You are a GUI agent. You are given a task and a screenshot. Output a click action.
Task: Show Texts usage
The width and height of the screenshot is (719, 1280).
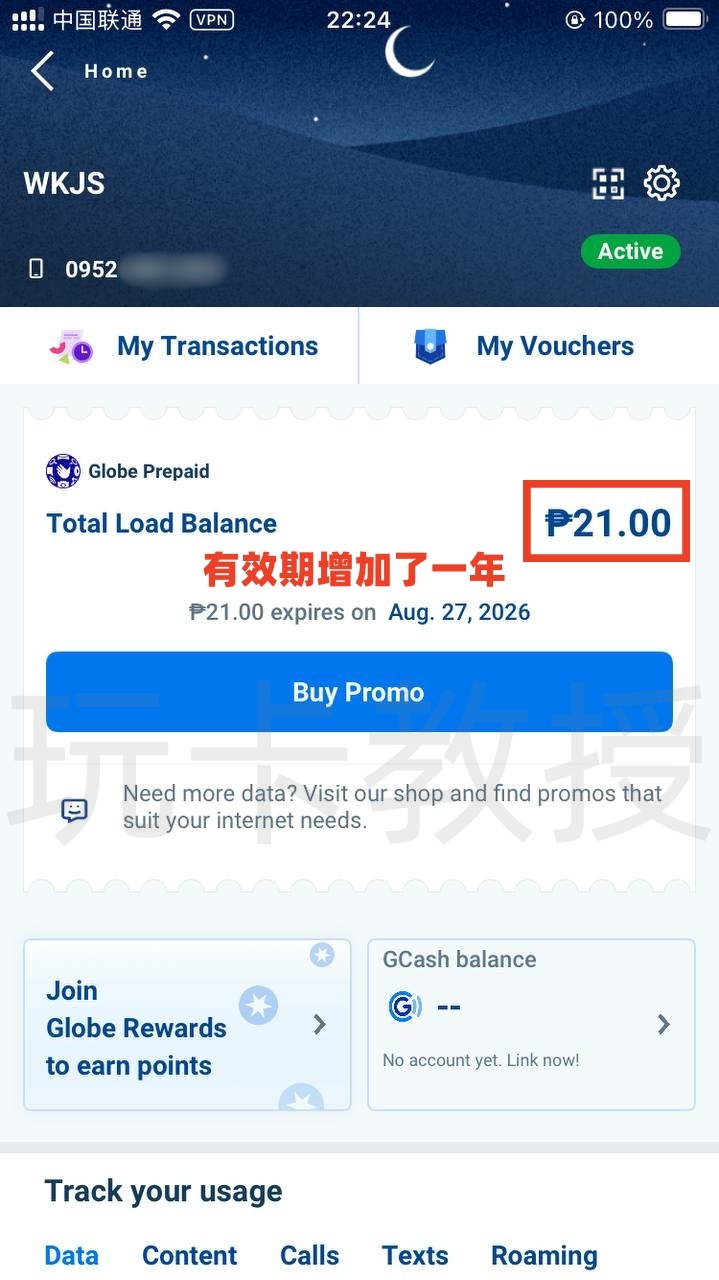(x=415, y=1256)
